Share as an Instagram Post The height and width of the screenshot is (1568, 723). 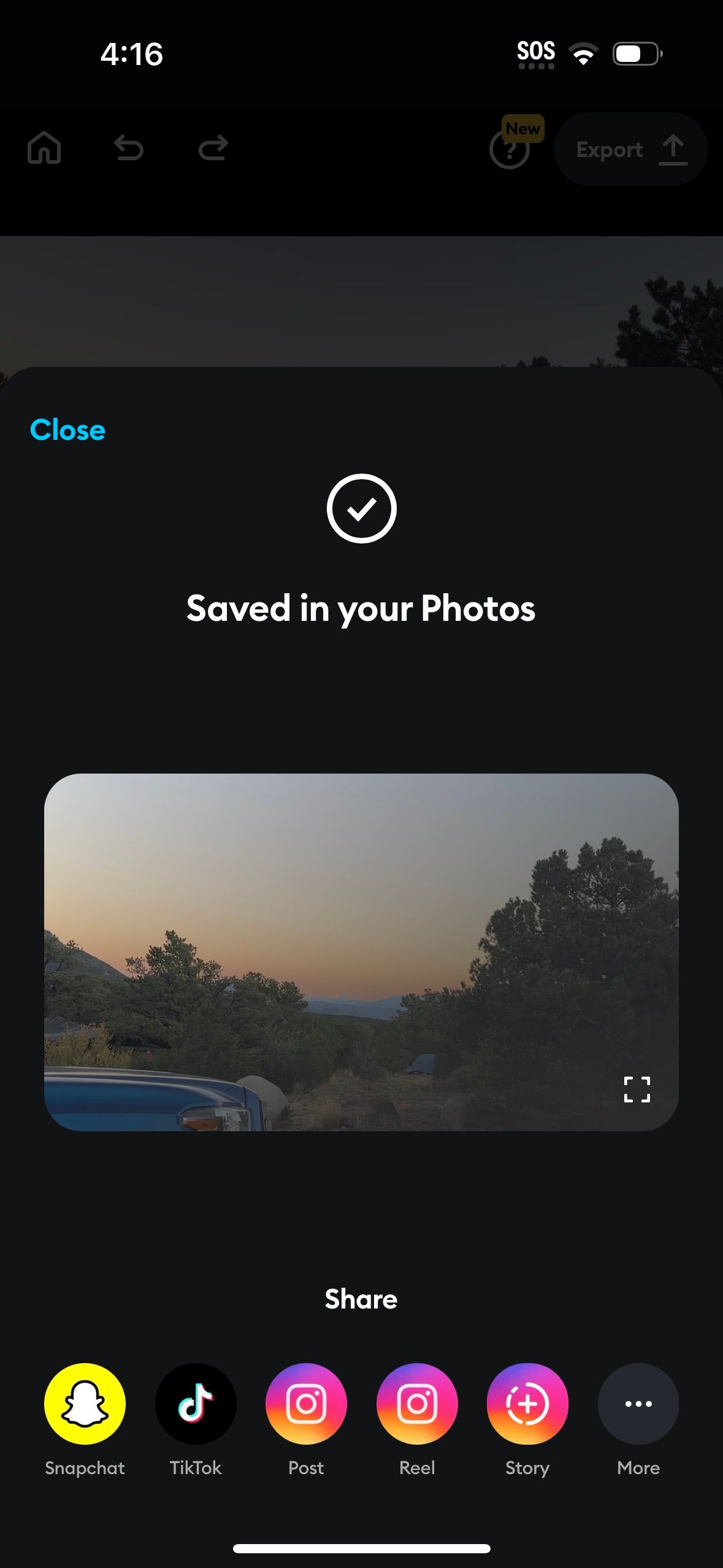point(306,1403)
